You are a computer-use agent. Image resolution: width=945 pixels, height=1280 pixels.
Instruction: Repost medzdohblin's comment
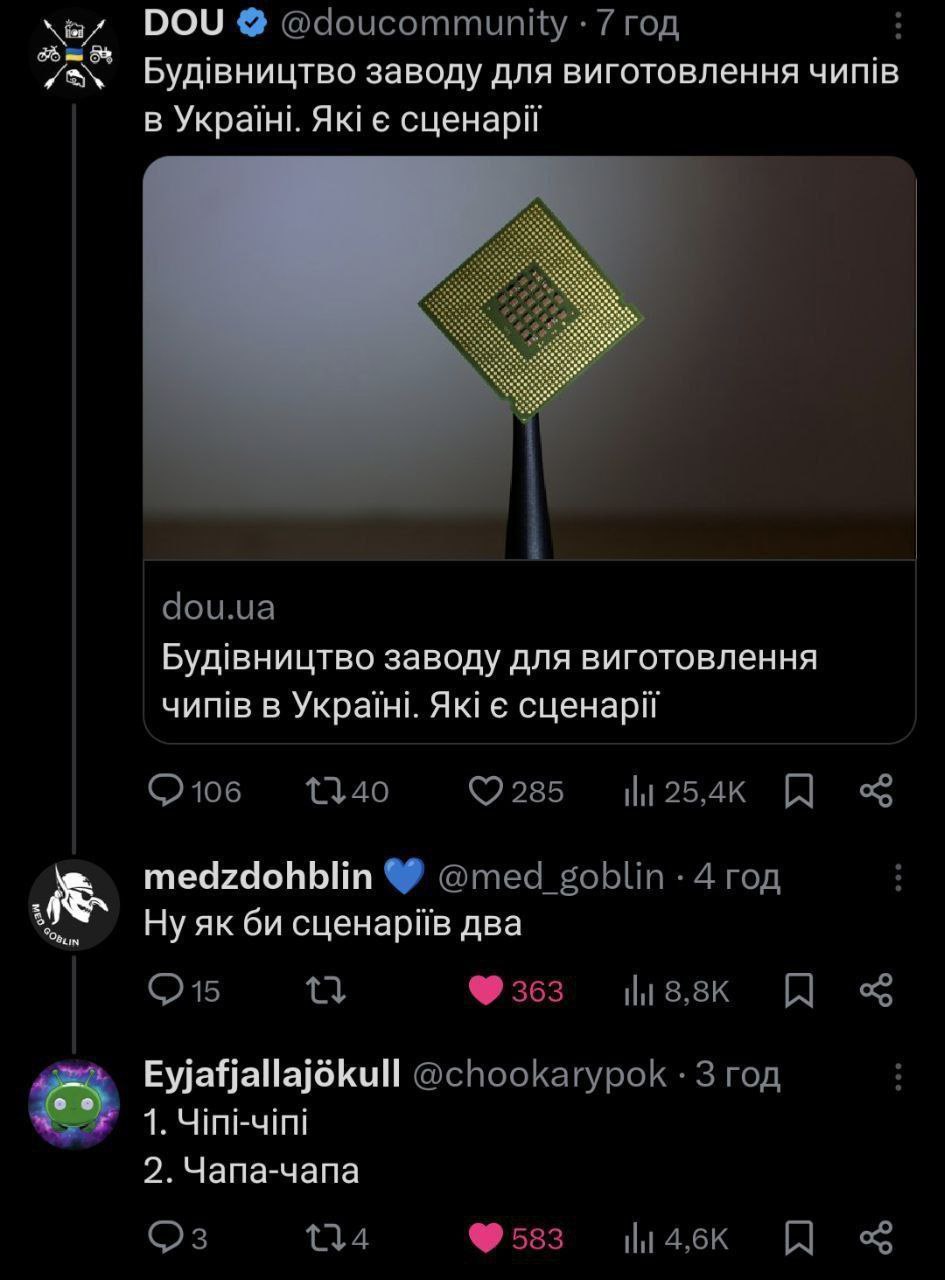coord(326,990)
